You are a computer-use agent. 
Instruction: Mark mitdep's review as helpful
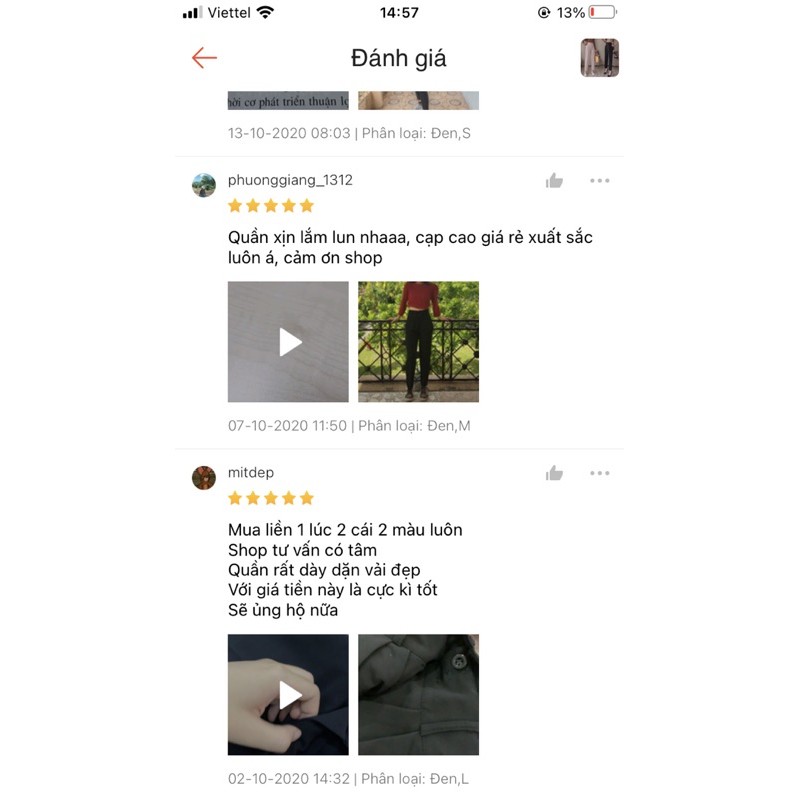554,473
